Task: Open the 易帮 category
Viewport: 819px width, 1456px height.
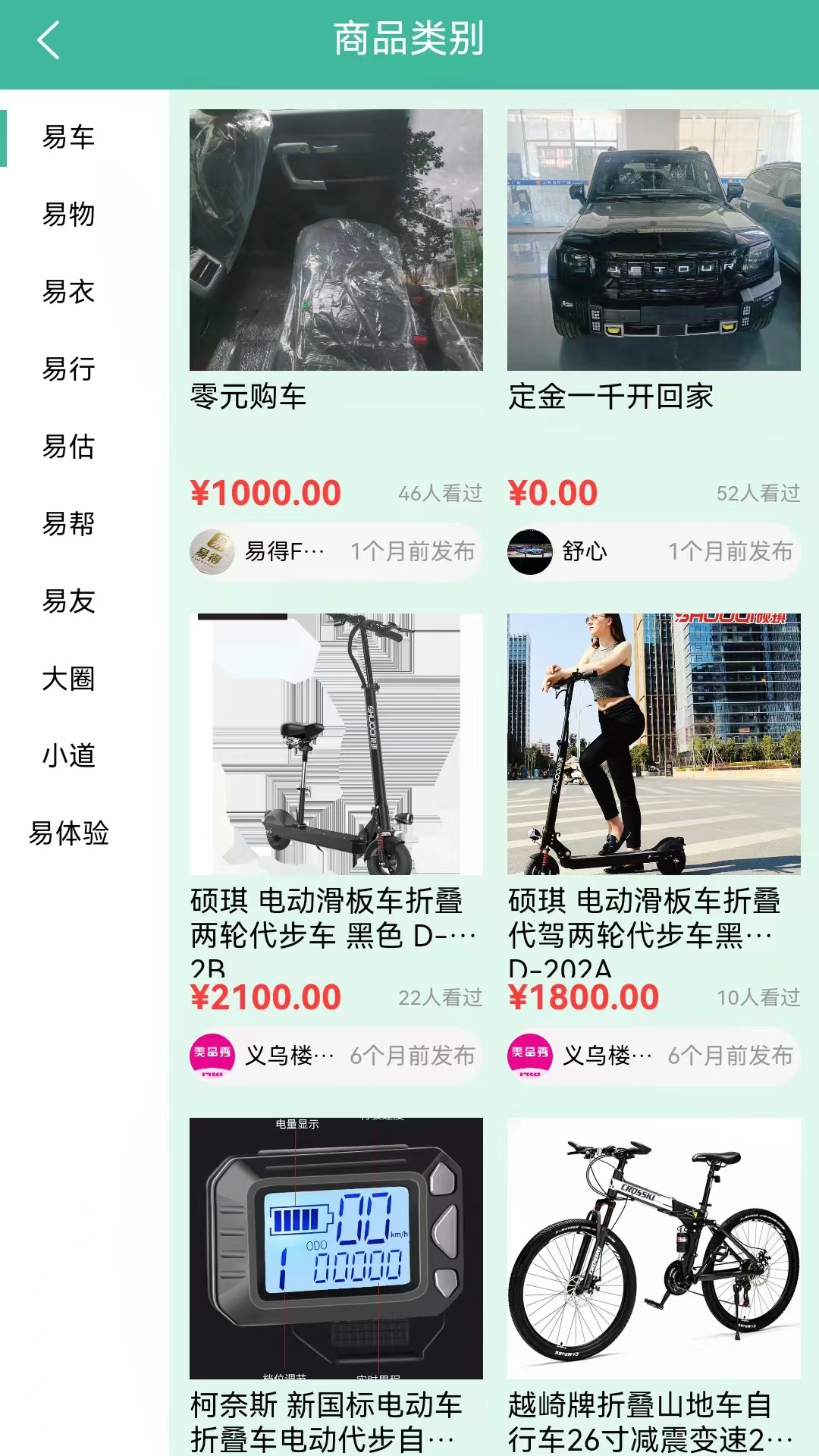Action: click(x=68, y=525)
